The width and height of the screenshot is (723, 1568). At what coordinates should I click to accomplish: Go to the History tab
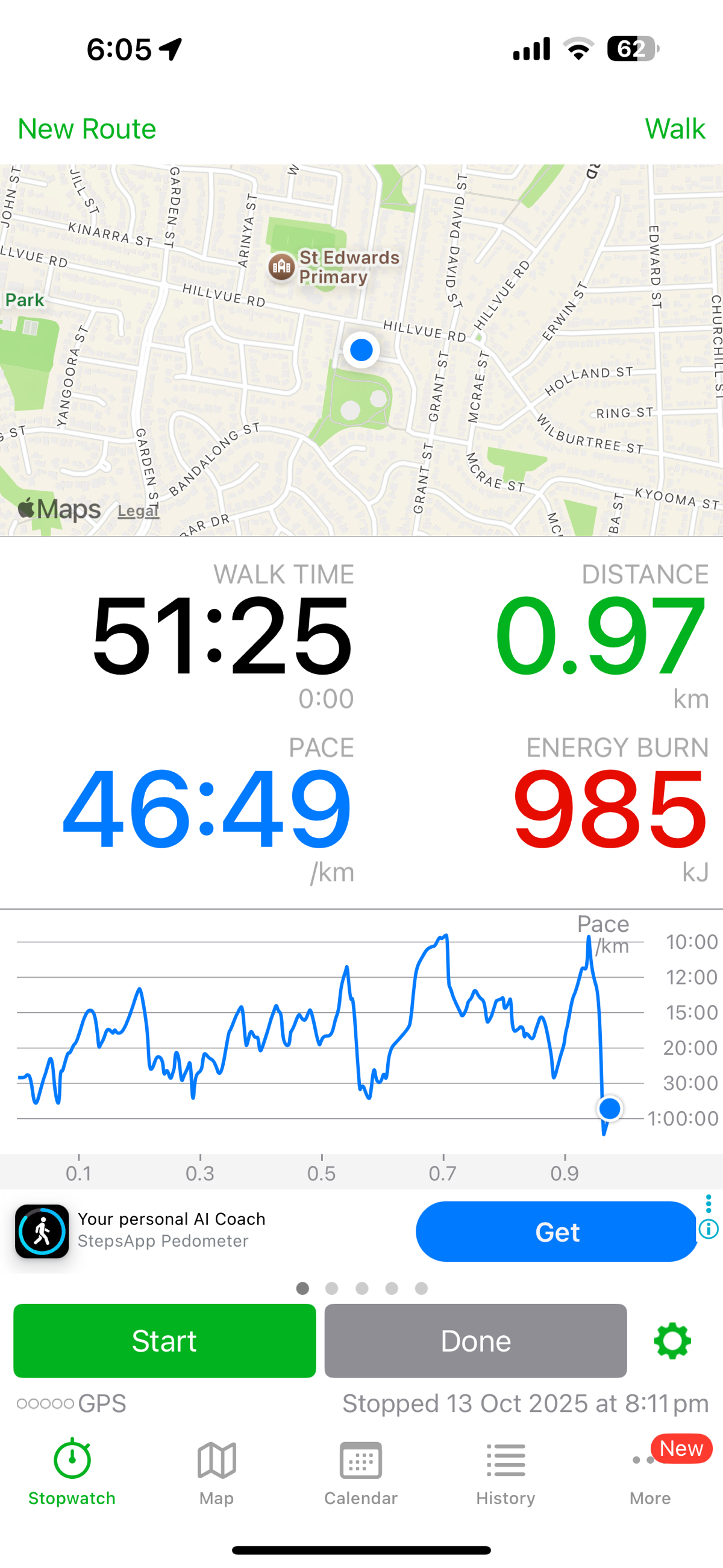(505, 1470)
